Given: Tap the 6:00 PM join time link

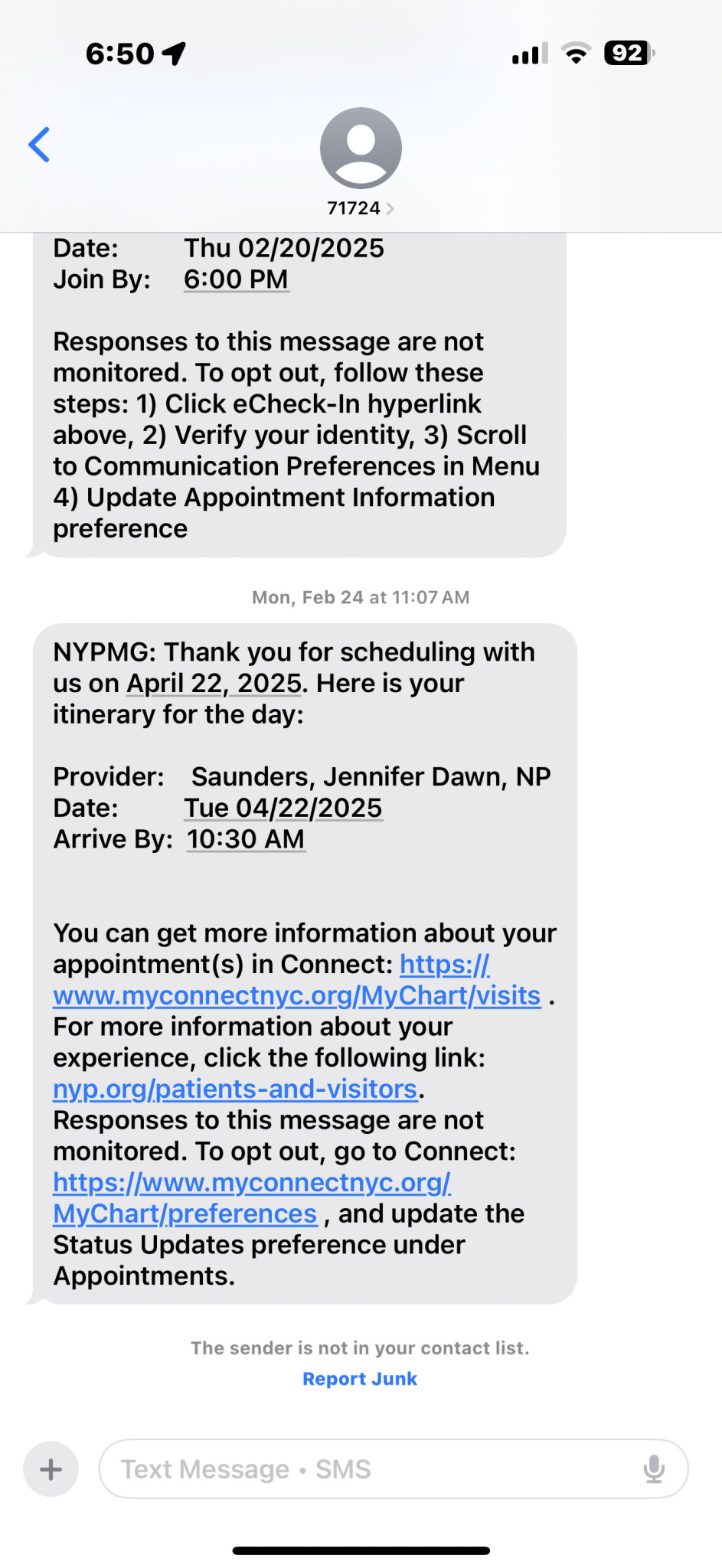Looking at the screenshot, I should pos(236,279).
